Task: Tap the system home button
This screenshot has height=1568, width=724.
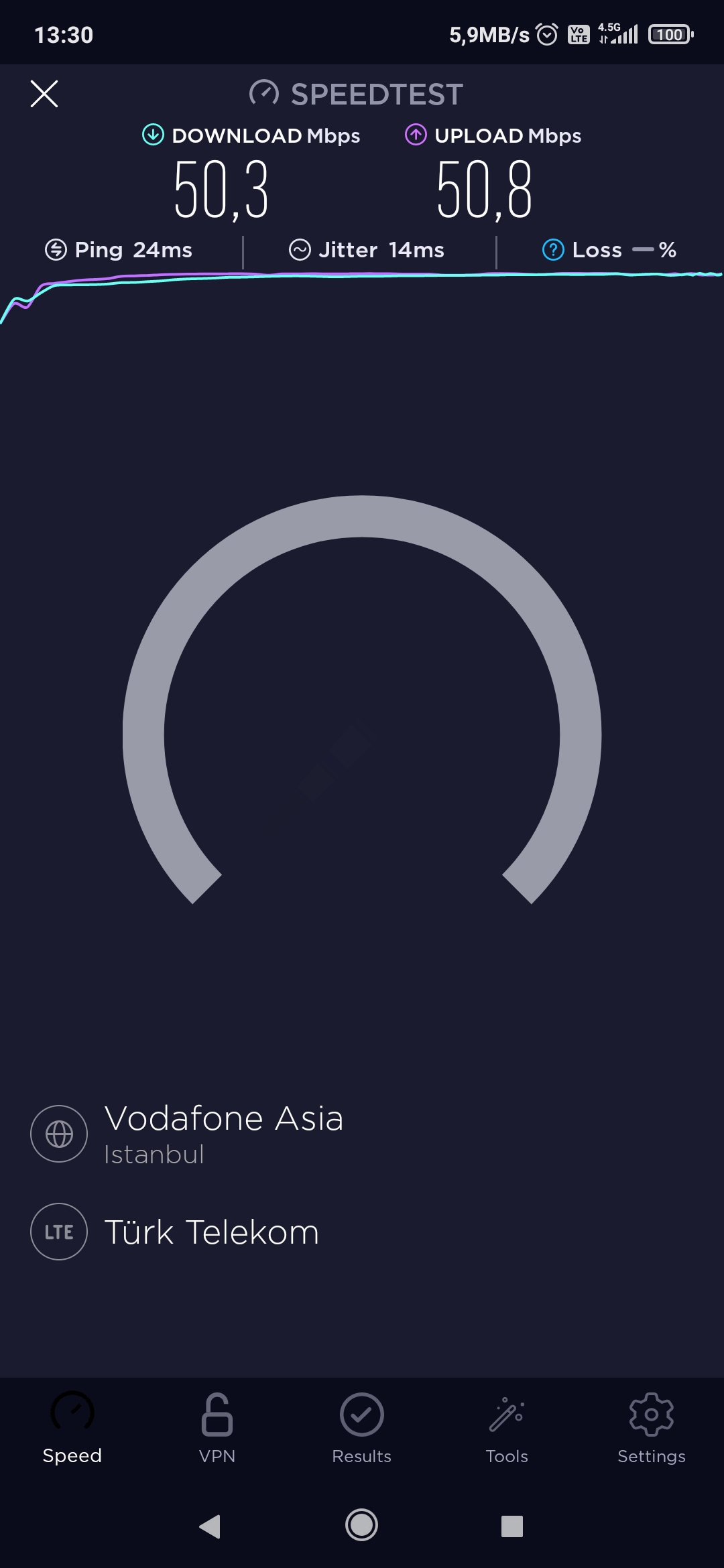Action: [362, 1526]
